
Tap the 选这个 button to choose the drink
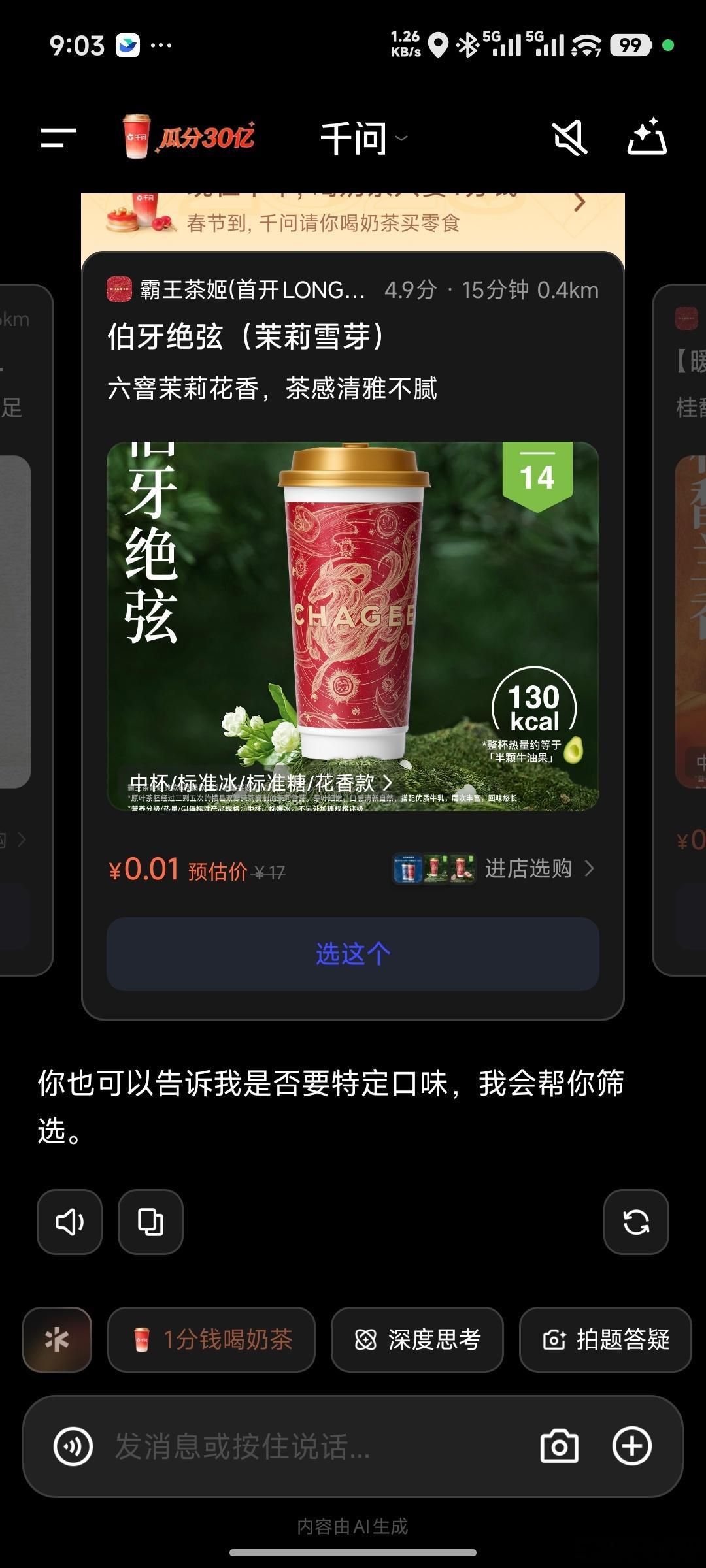tap(353, 953)
